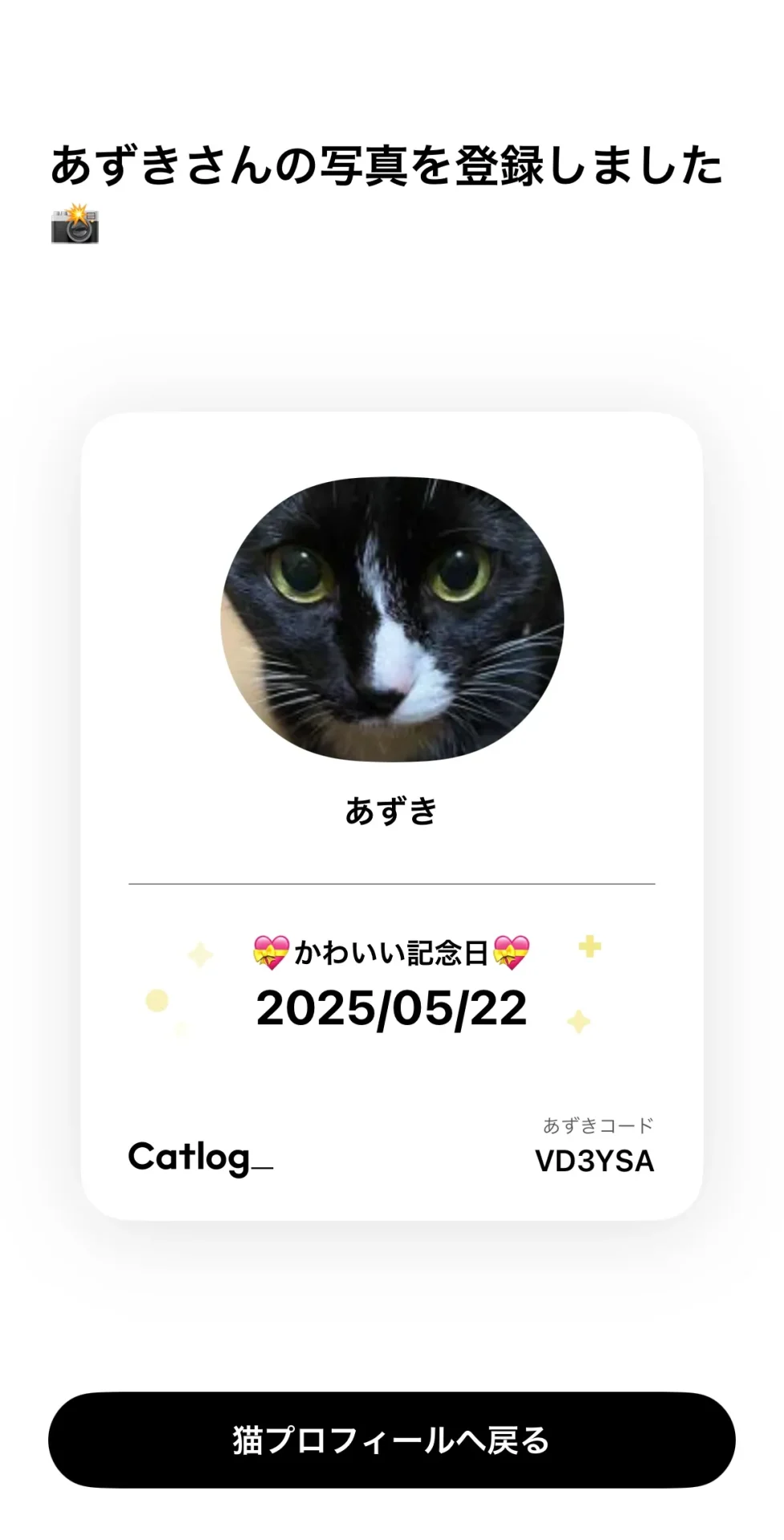Tap 猫プロフィールへ戻る button

pyautogui.click(x=391, y=1440)
